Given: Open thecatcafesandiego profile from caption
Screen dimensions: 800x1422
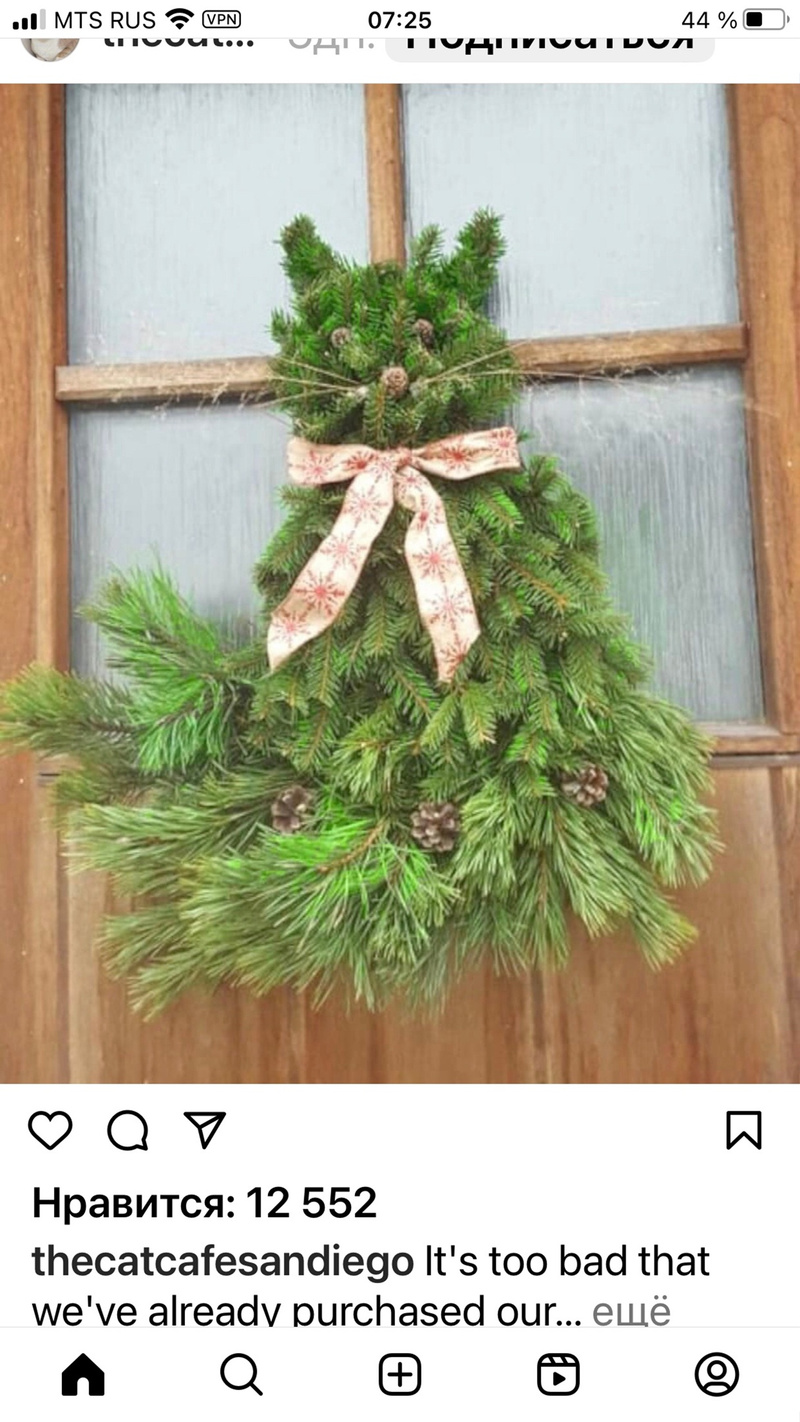Looking at the screenshot, I should (222, 1261).
